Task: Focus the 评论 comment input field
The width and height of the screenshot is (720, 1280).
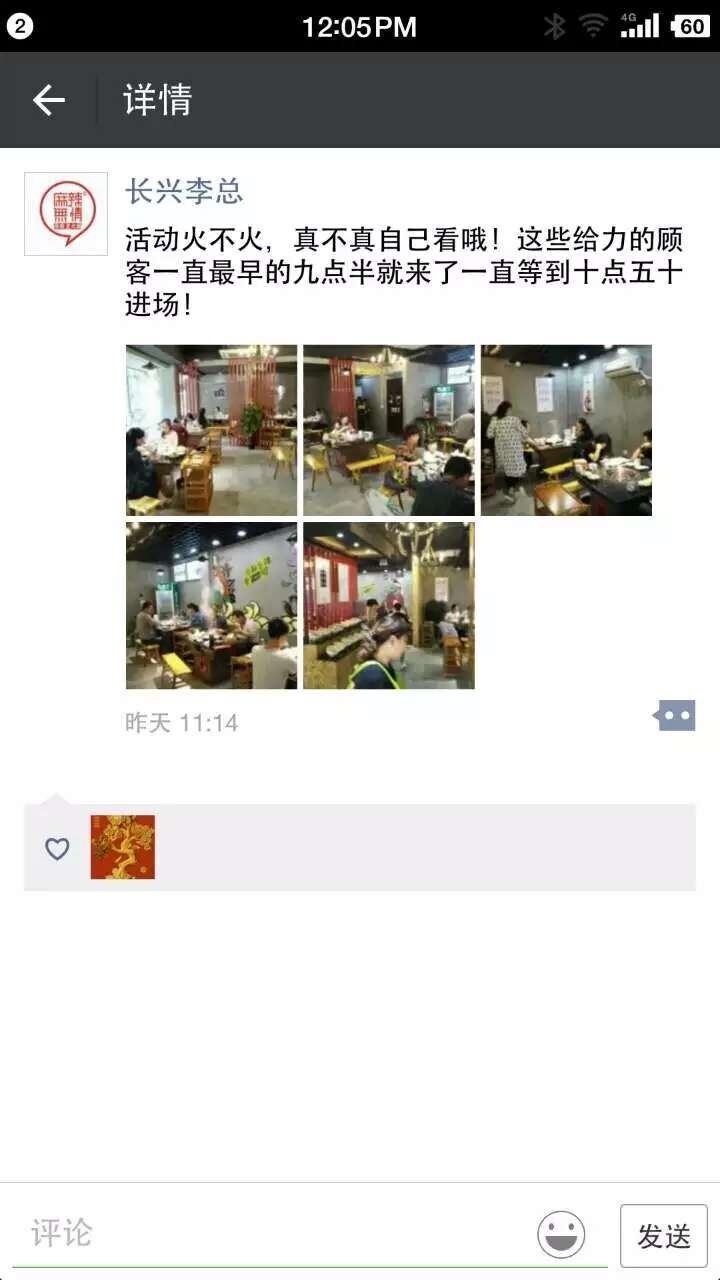Action: tap(270, 1233)
